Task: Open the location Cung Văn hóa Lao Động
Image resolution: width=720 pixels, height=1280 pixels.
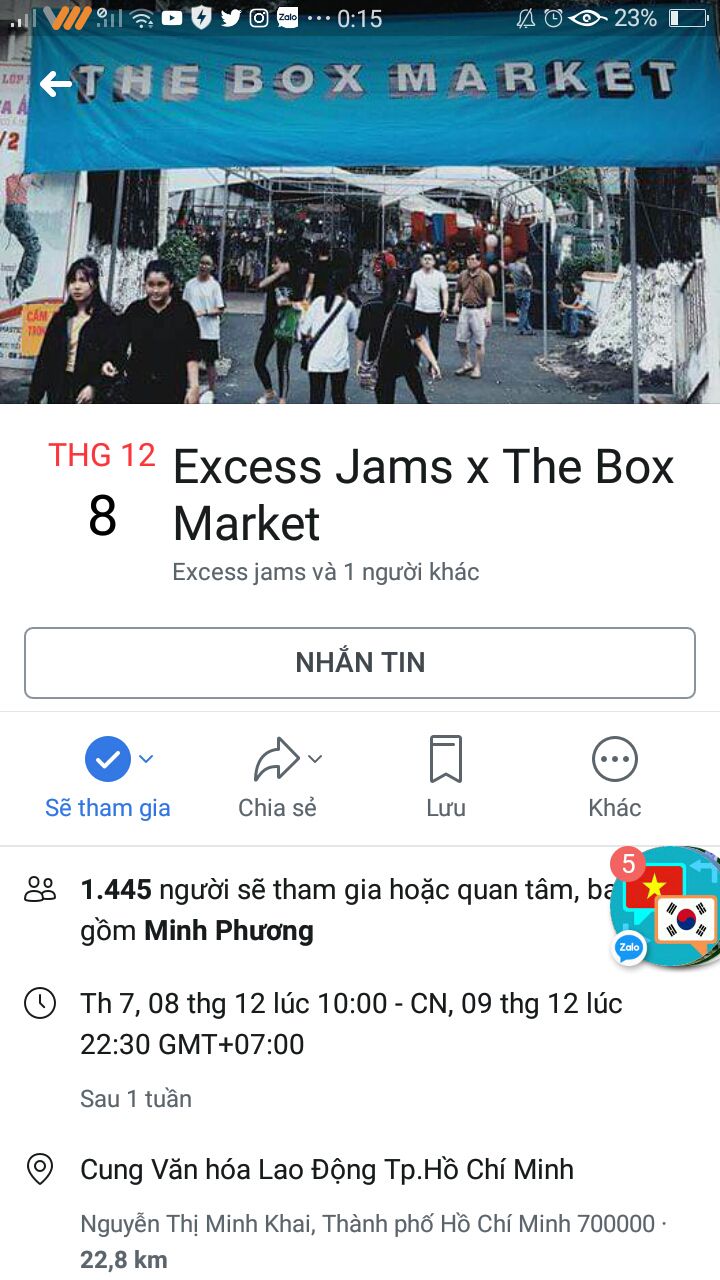Action: 327,1169
